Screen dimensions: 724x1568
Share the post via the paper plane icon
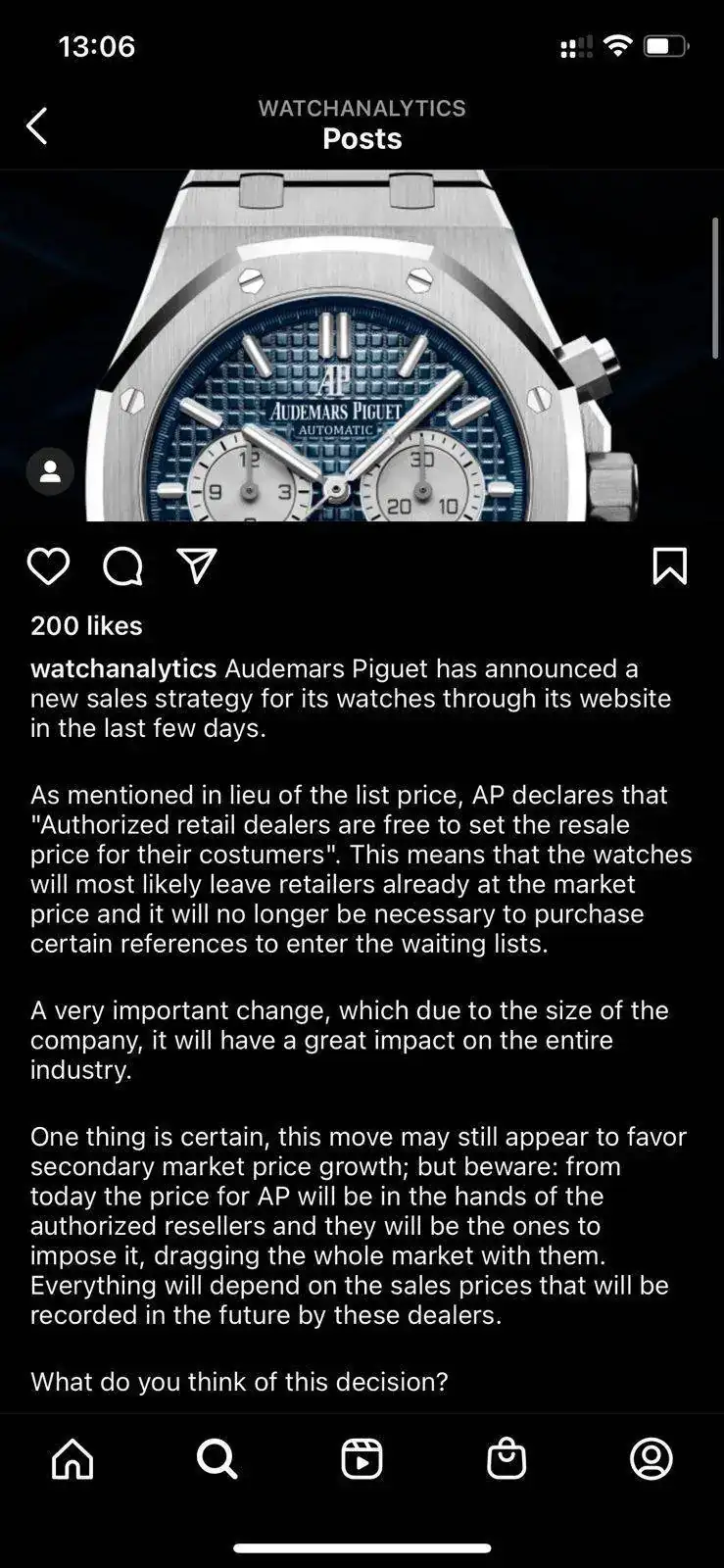click(197, 565)
